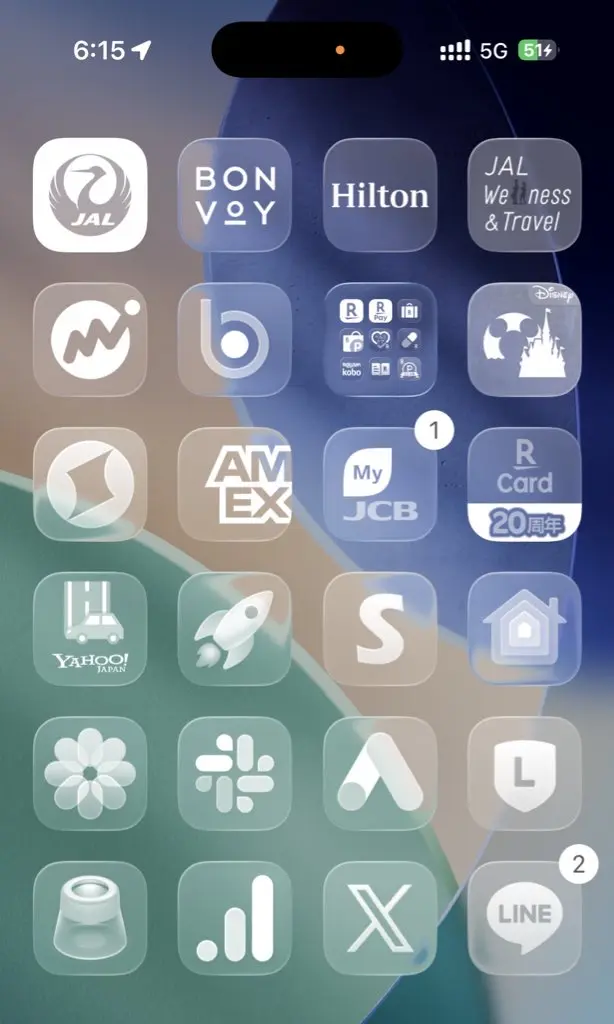Image resolution: width=614 pixels, height=1024 pixels.
Task: Open the MyJCB app
Action: tap(380, 484)
